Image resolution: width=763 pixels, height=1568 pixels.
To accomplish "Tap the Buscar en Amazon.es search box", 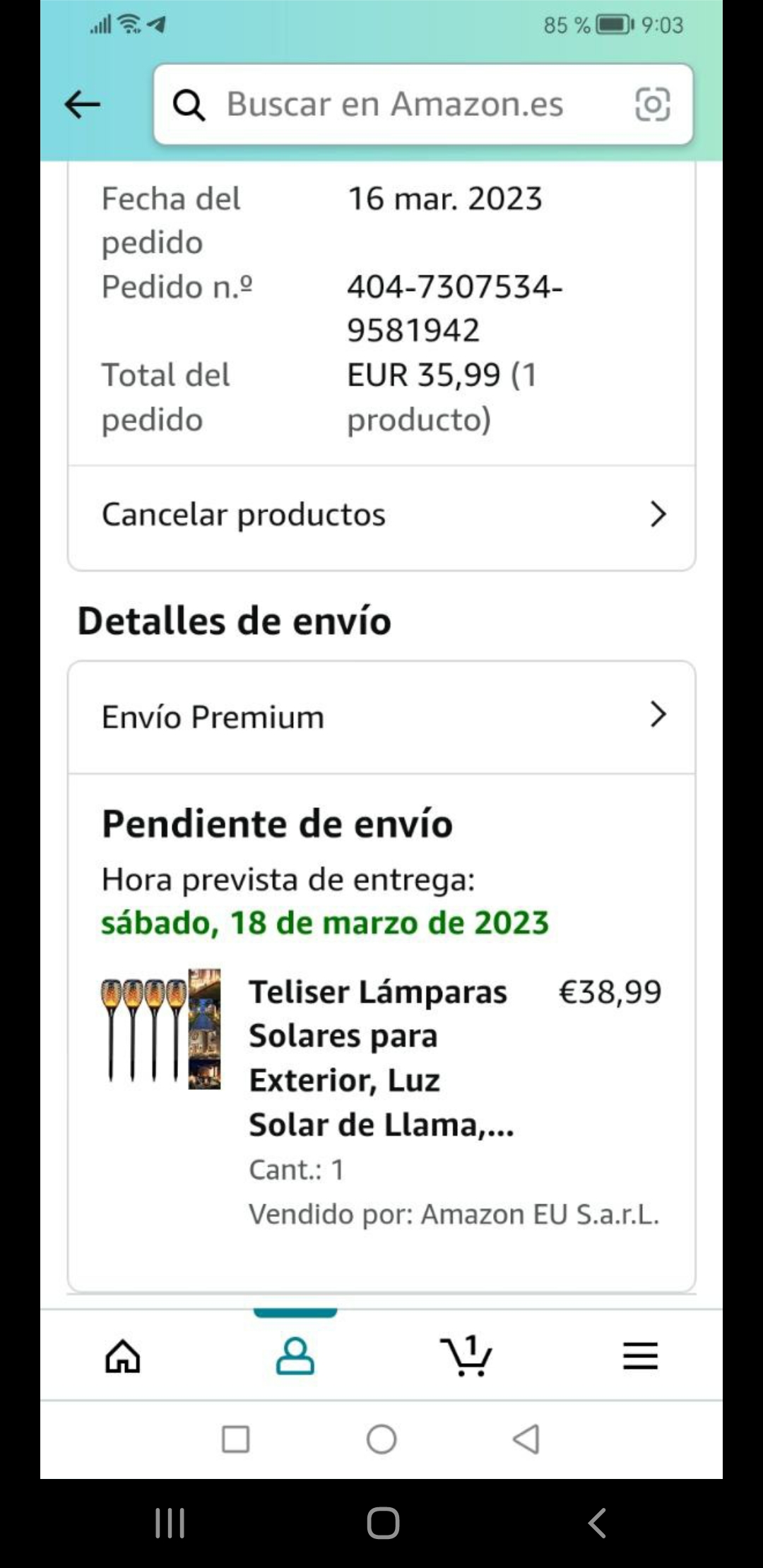I will [x=394, y=105].
